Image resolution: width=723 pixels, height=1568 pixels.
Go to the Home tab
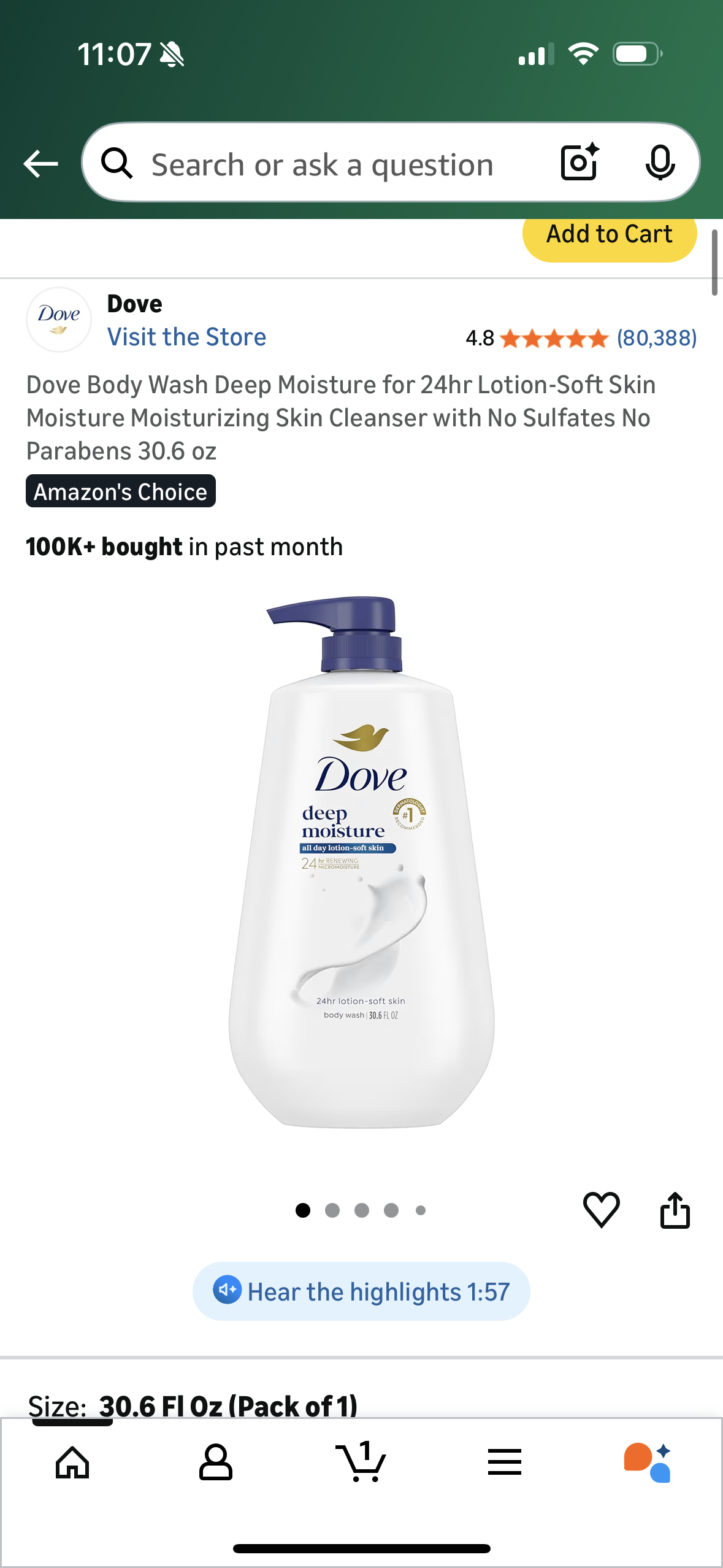[72, 1462]
